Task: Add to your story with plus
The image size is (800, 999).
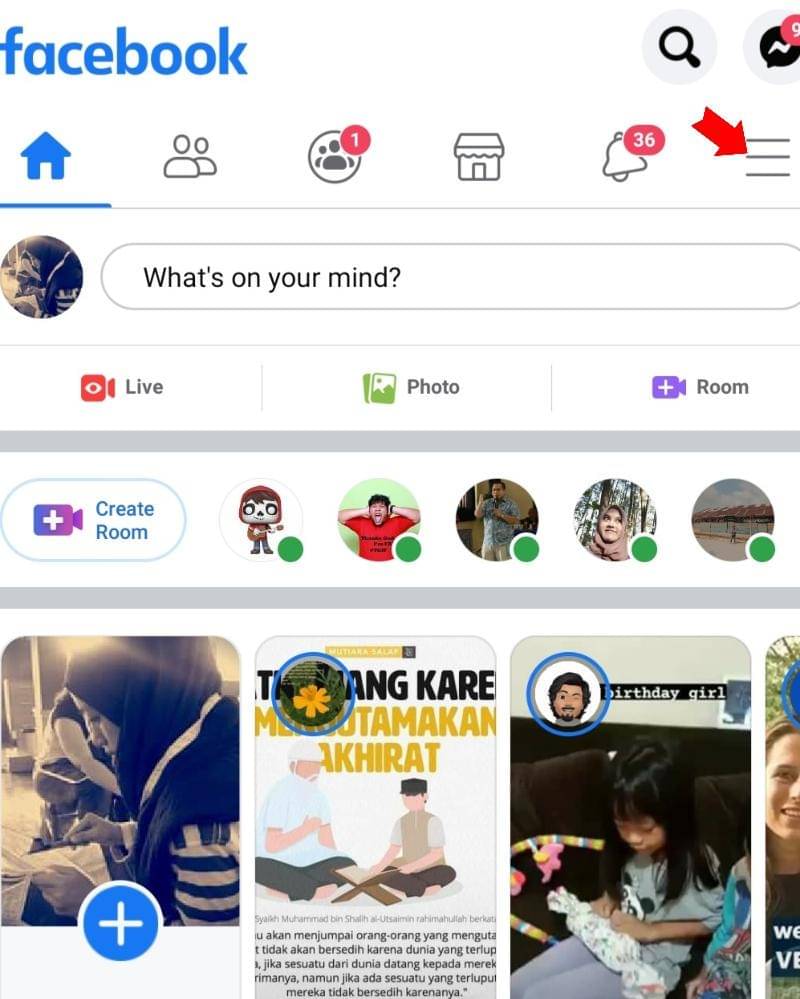Action: pos(120,924)
